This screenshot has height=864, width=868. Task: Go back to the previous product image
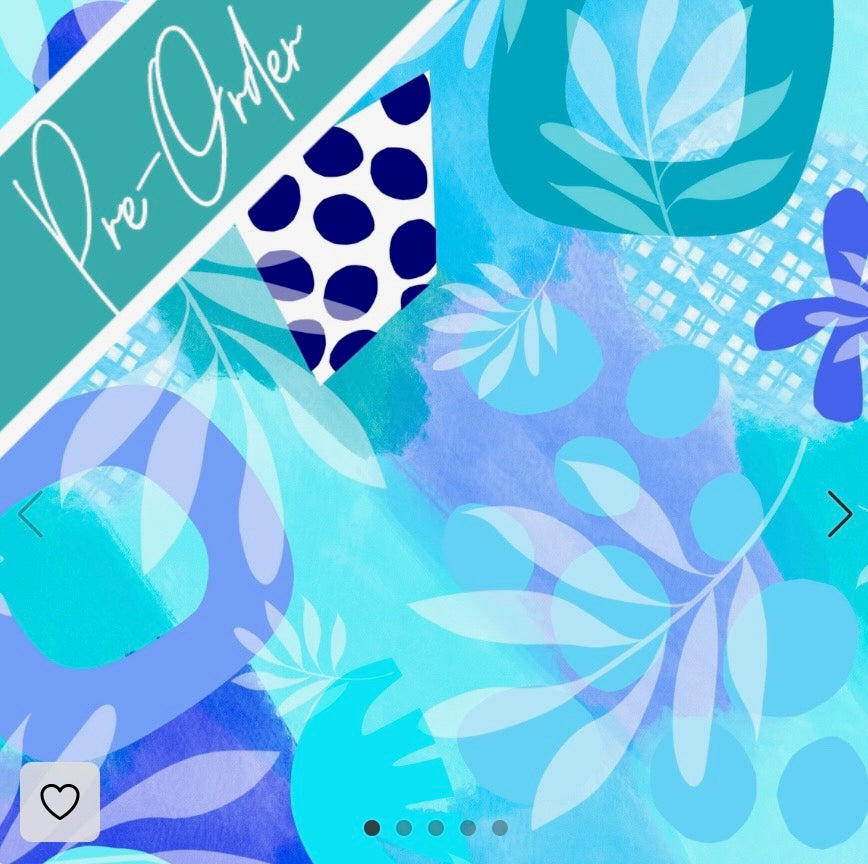30,514
